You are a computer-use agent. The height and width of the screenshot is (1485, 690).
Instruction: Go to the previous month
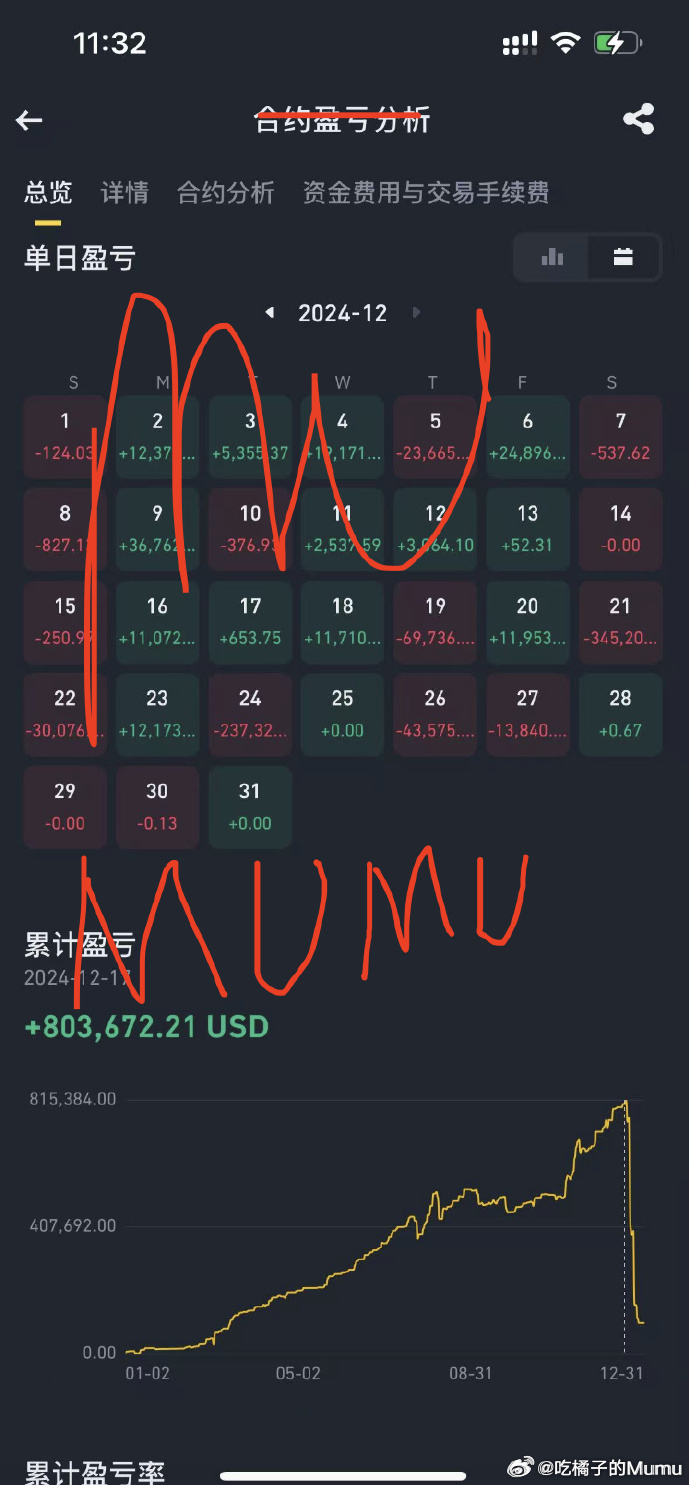(x=269, y=313)
